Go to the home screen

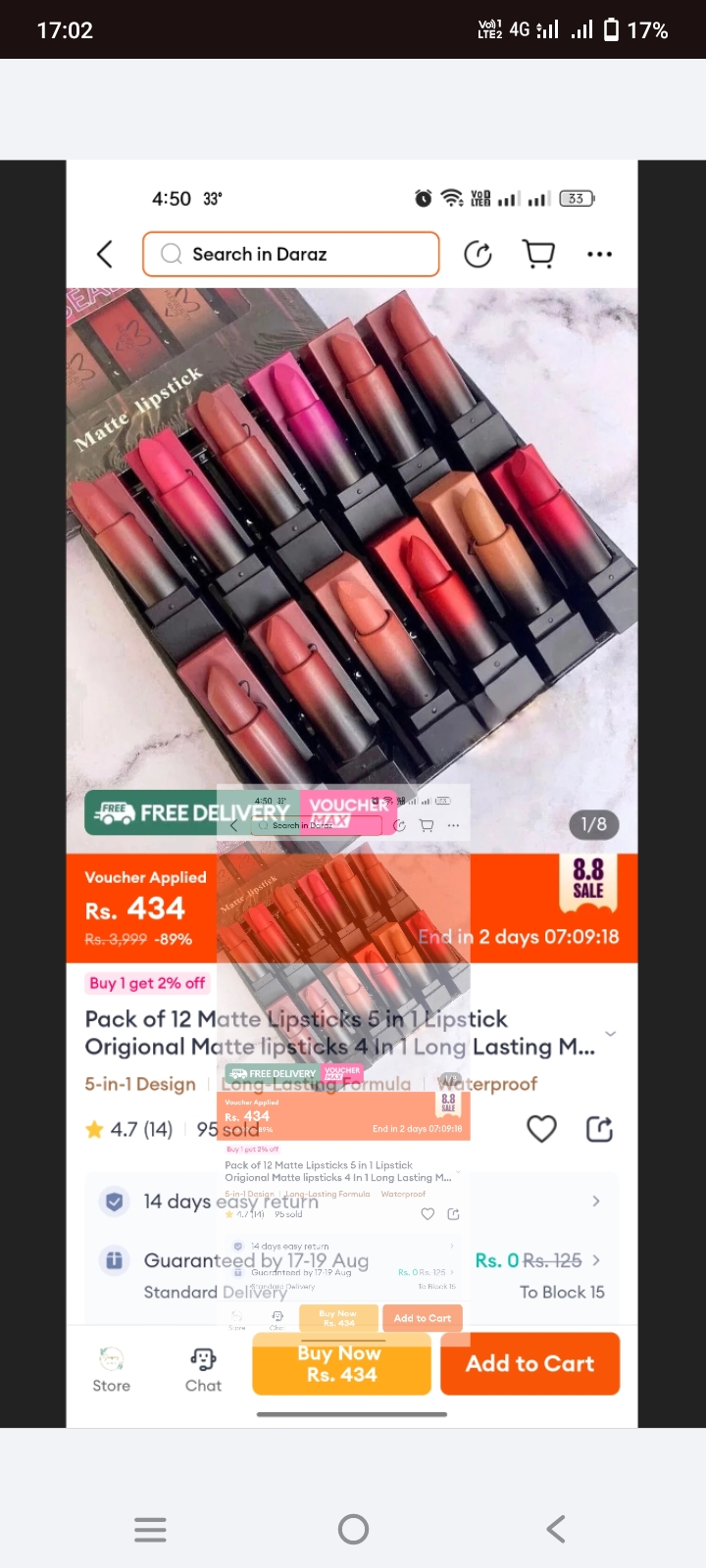coord(353,1529)
